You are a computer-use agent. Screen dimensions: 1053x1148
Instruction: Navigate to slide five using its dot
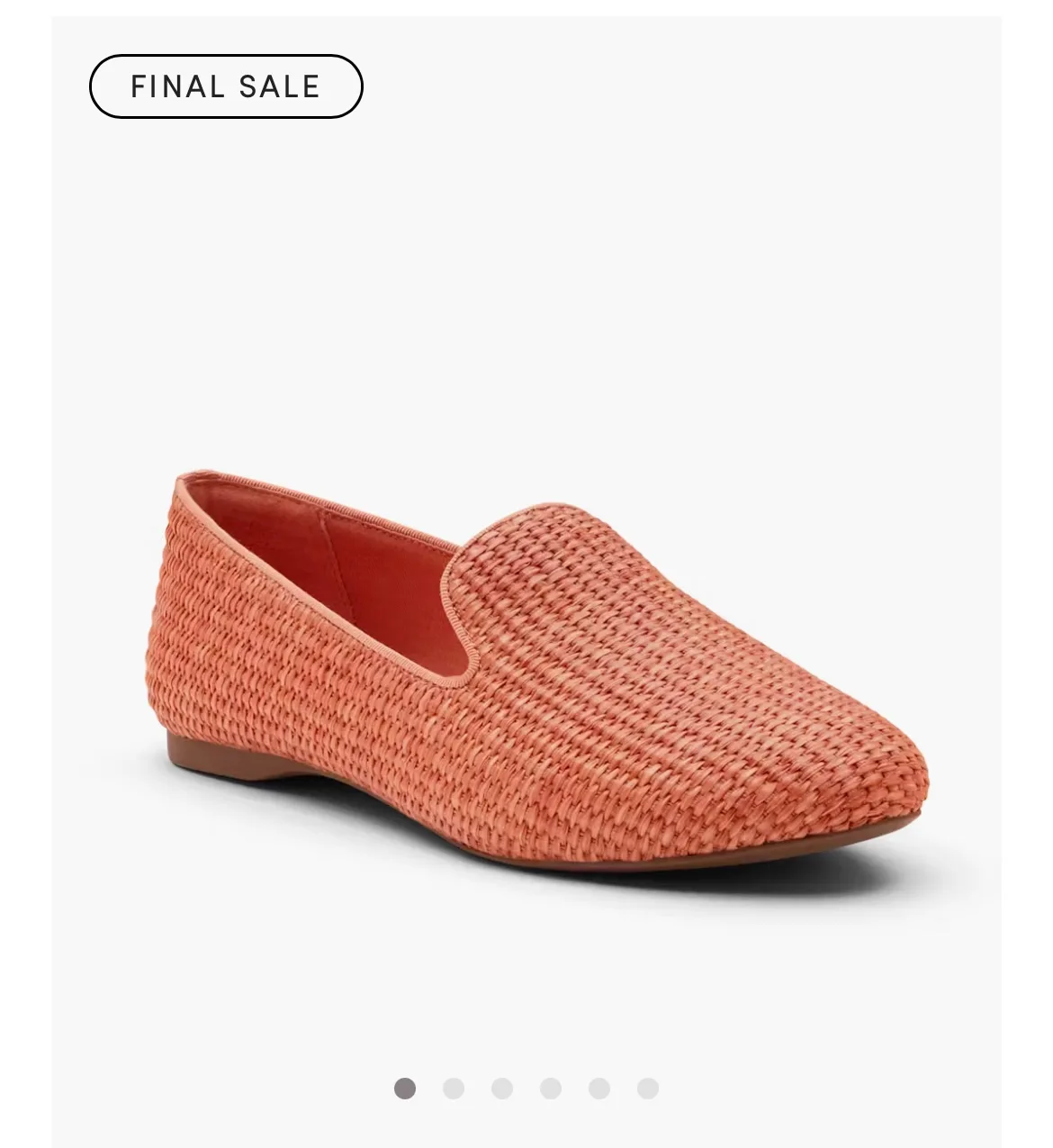(x=600, y=1089)
